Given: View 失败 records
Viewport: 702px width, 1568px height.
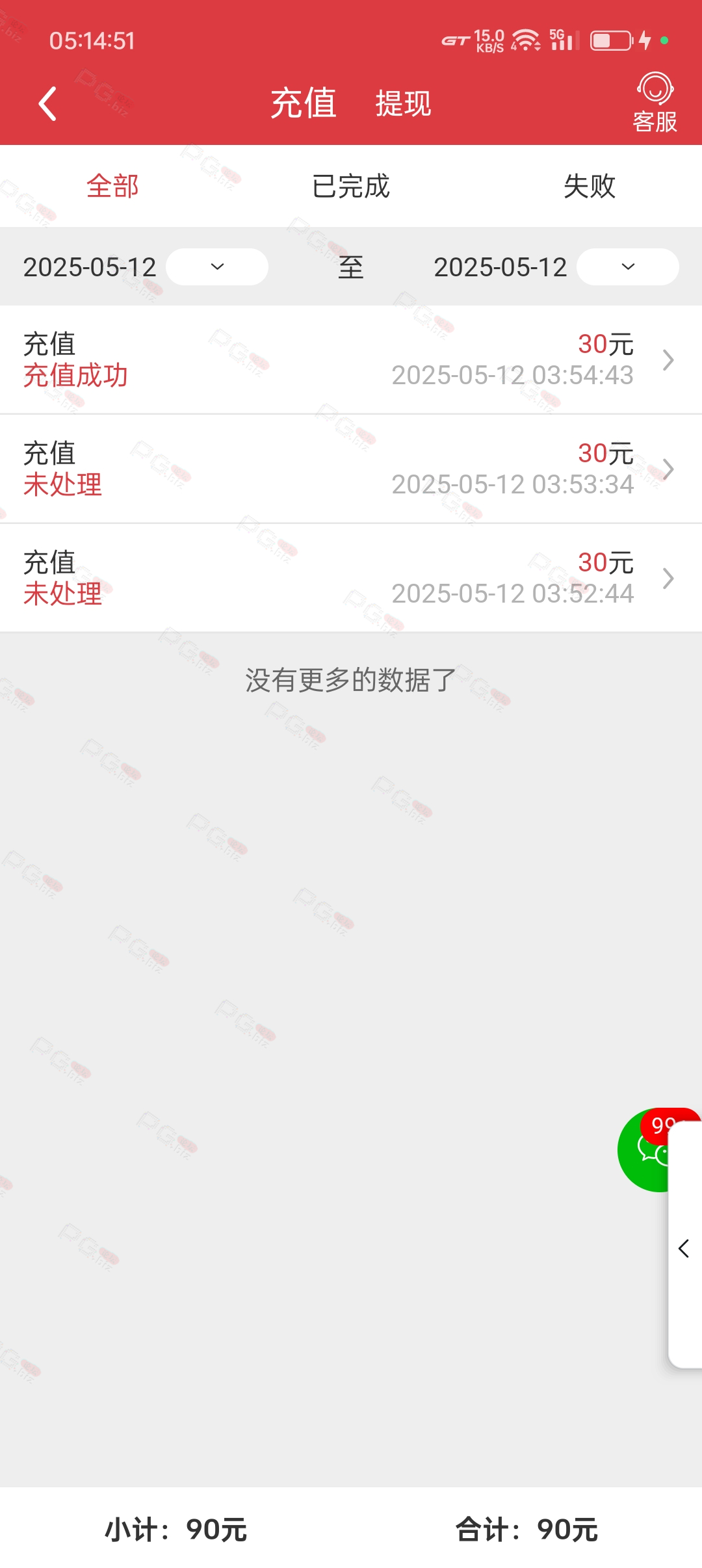Looking at the screenshot, I should (590, 187).
